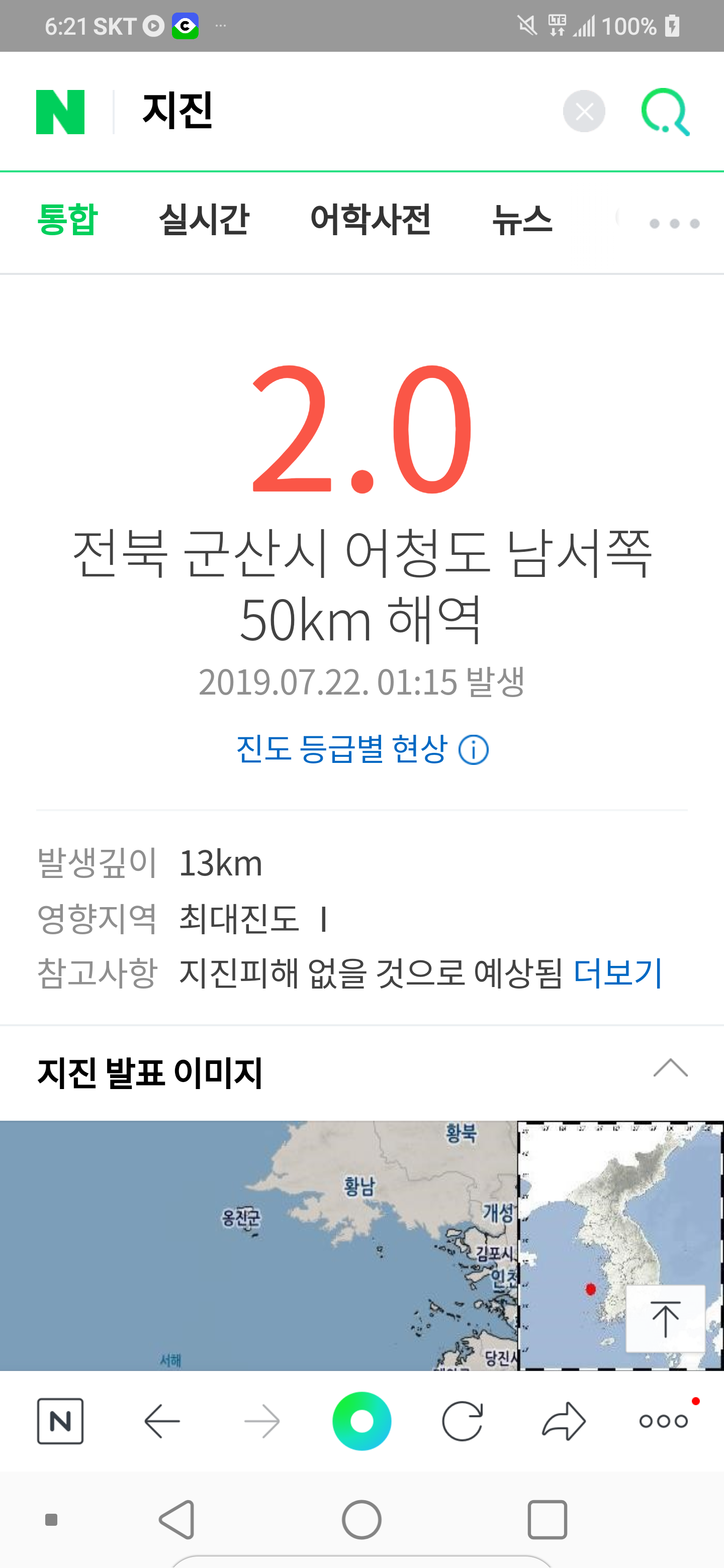Select the 통합 tab
724x1568 pixels.
pos(67,220)
